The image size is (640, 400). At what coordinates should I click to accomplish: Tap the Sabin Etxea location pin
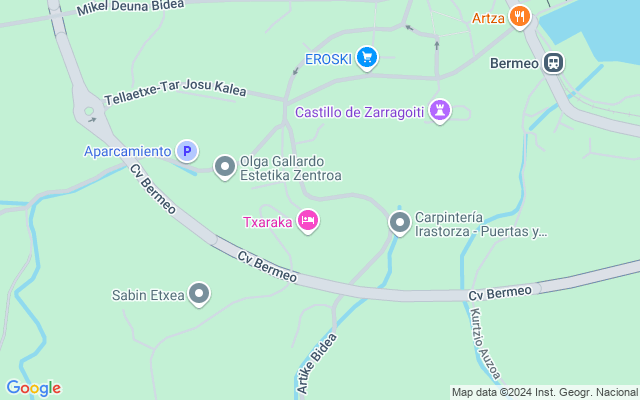[199, 294]
